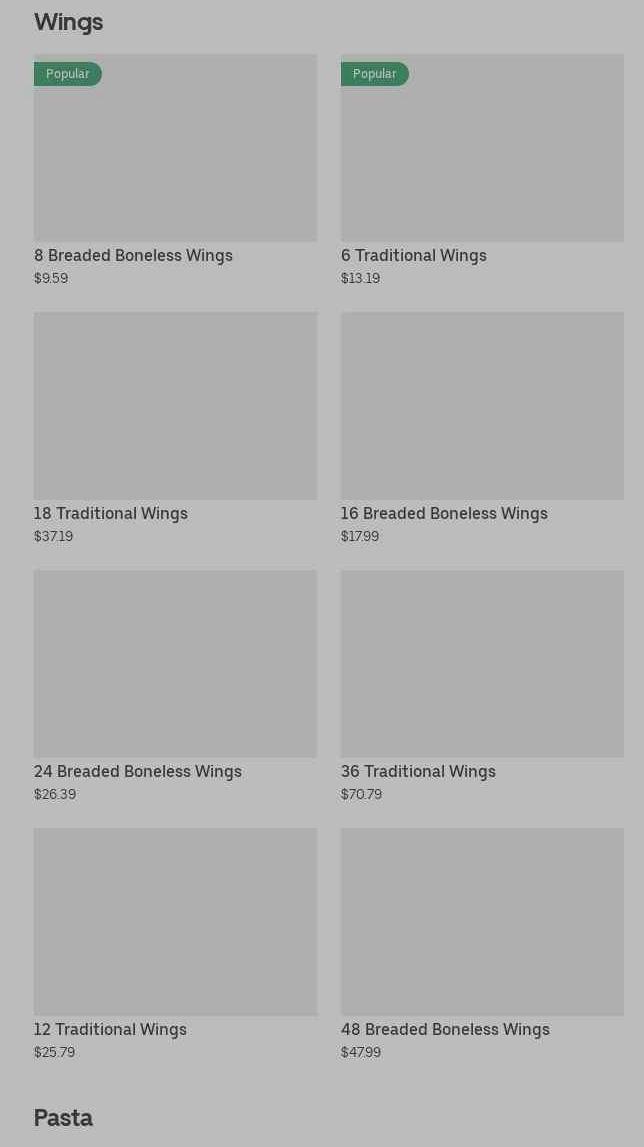644x1147 pixels.
Task: Open the 48 Breaded Boneless Wings card
Action: point(482,945)
